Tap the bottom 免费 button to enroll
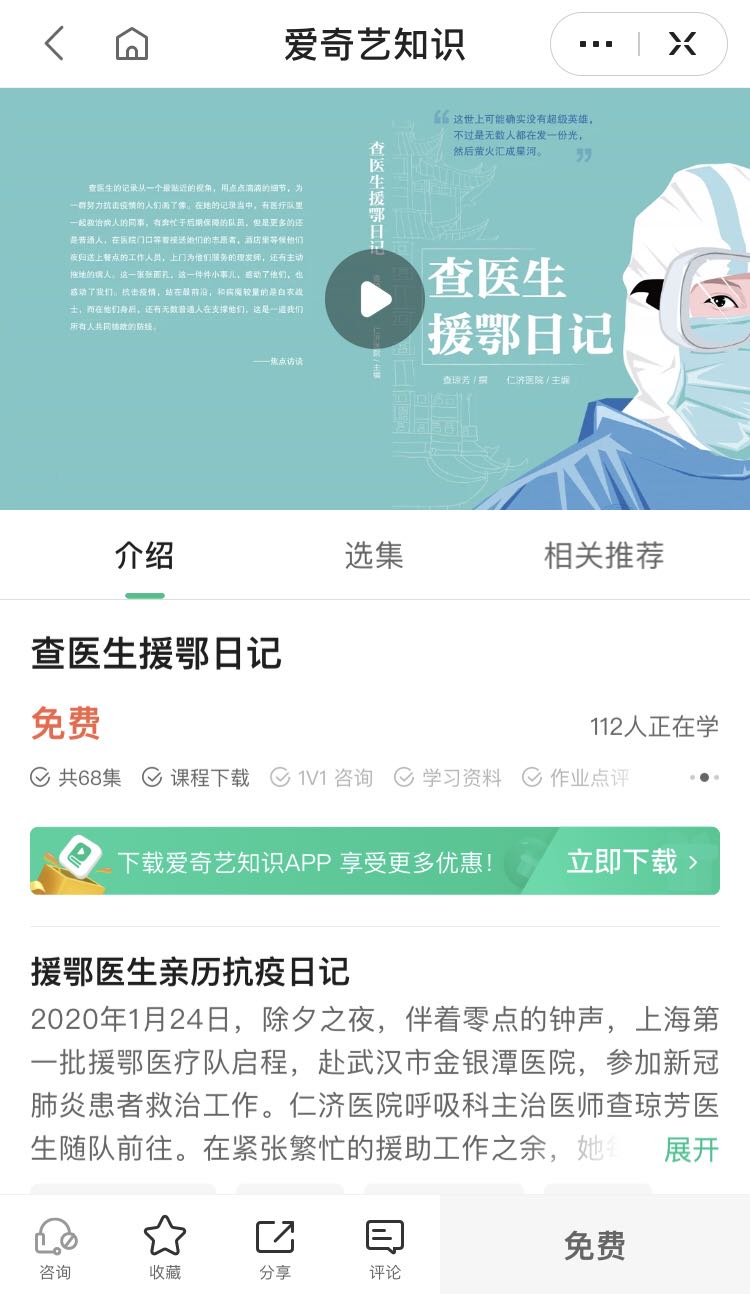The height and width of the screenshot is (1294, 750). [595, 1246]
